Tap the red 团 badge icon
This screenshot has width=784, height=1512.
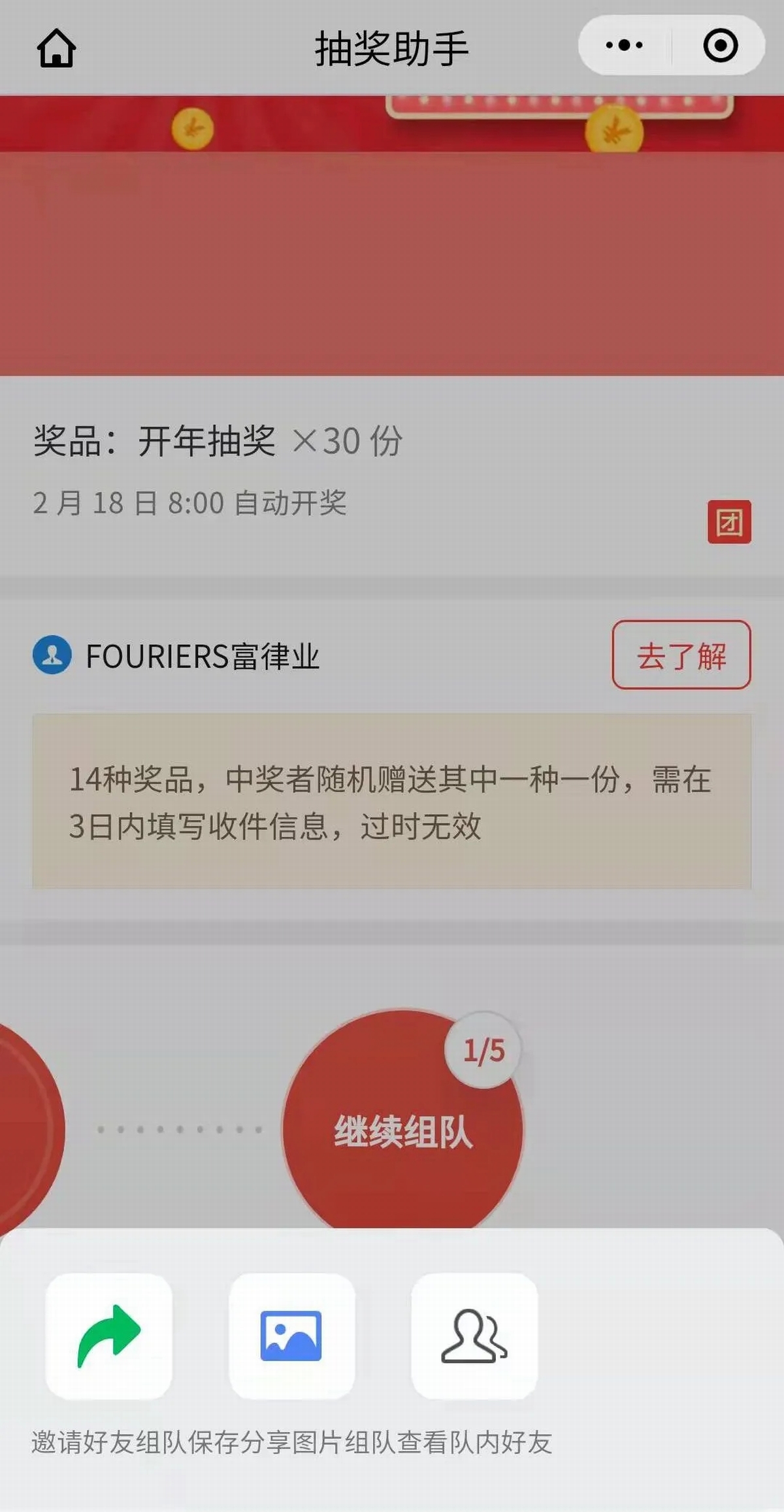coord(729,521)
